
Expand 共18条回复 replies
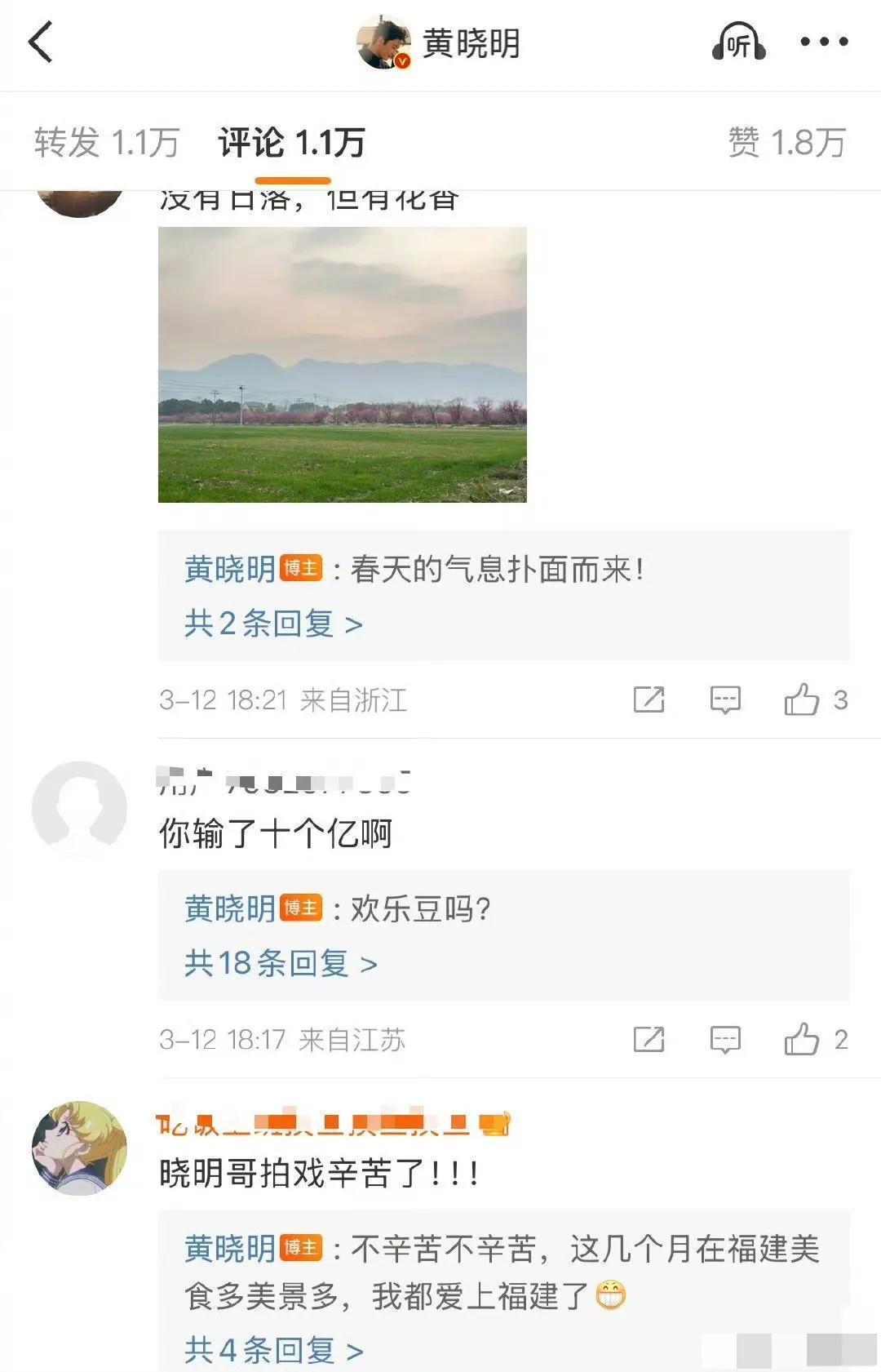tap(281, 964)
